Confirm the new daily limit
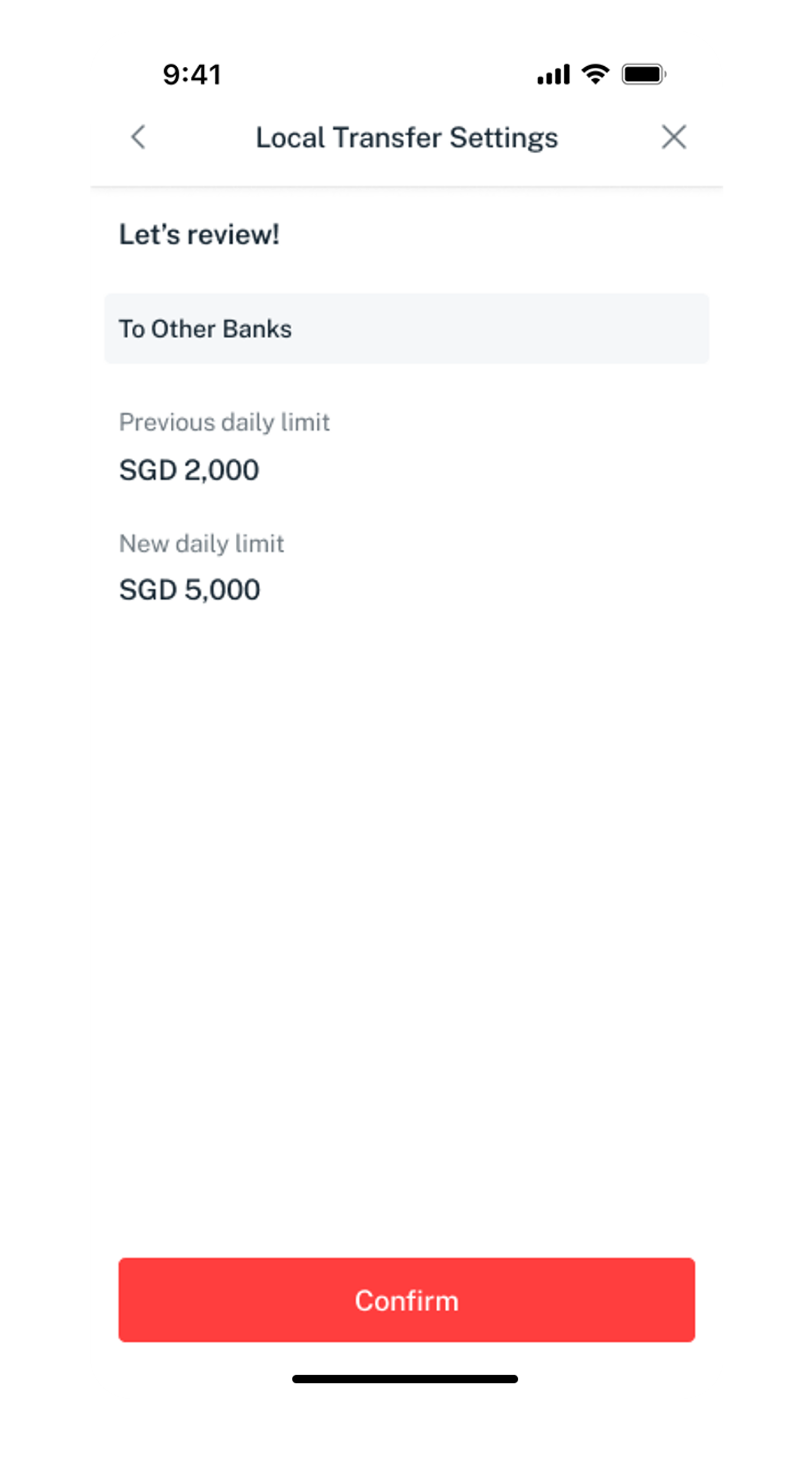Screen dimensions: 812x1463 point(407,1300)
